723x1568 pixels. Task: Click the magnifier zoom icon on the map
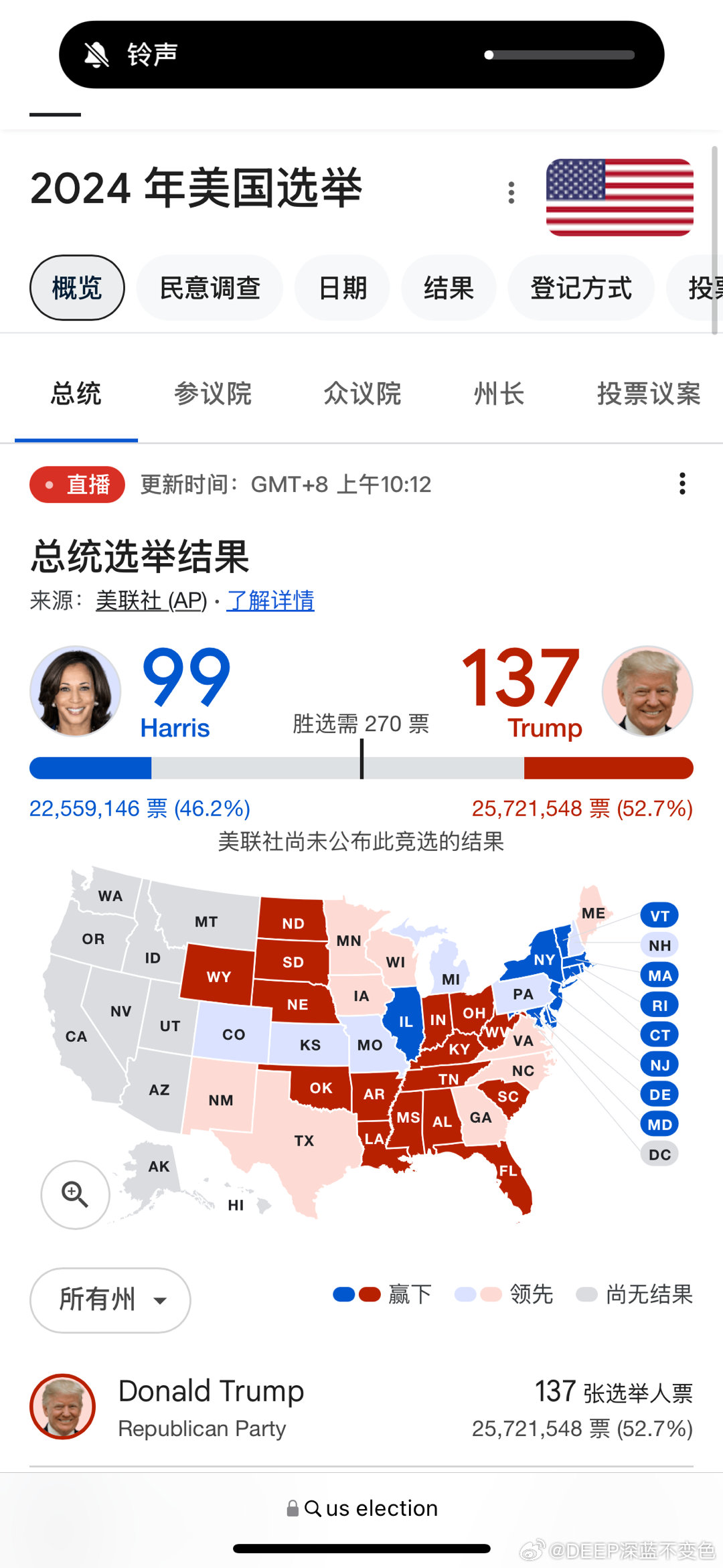[75, 1194]
